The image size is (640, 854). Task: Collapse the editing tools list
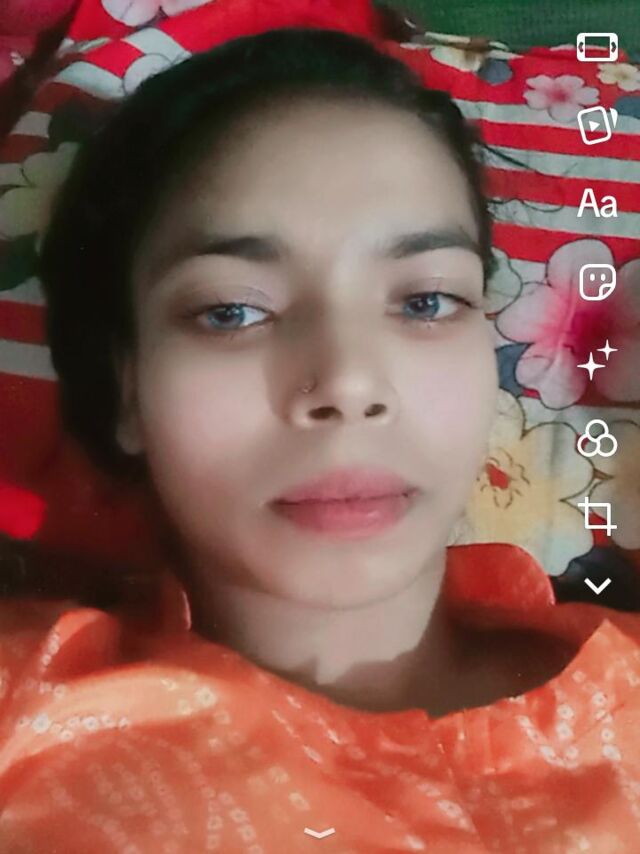[x=597, y=586]
